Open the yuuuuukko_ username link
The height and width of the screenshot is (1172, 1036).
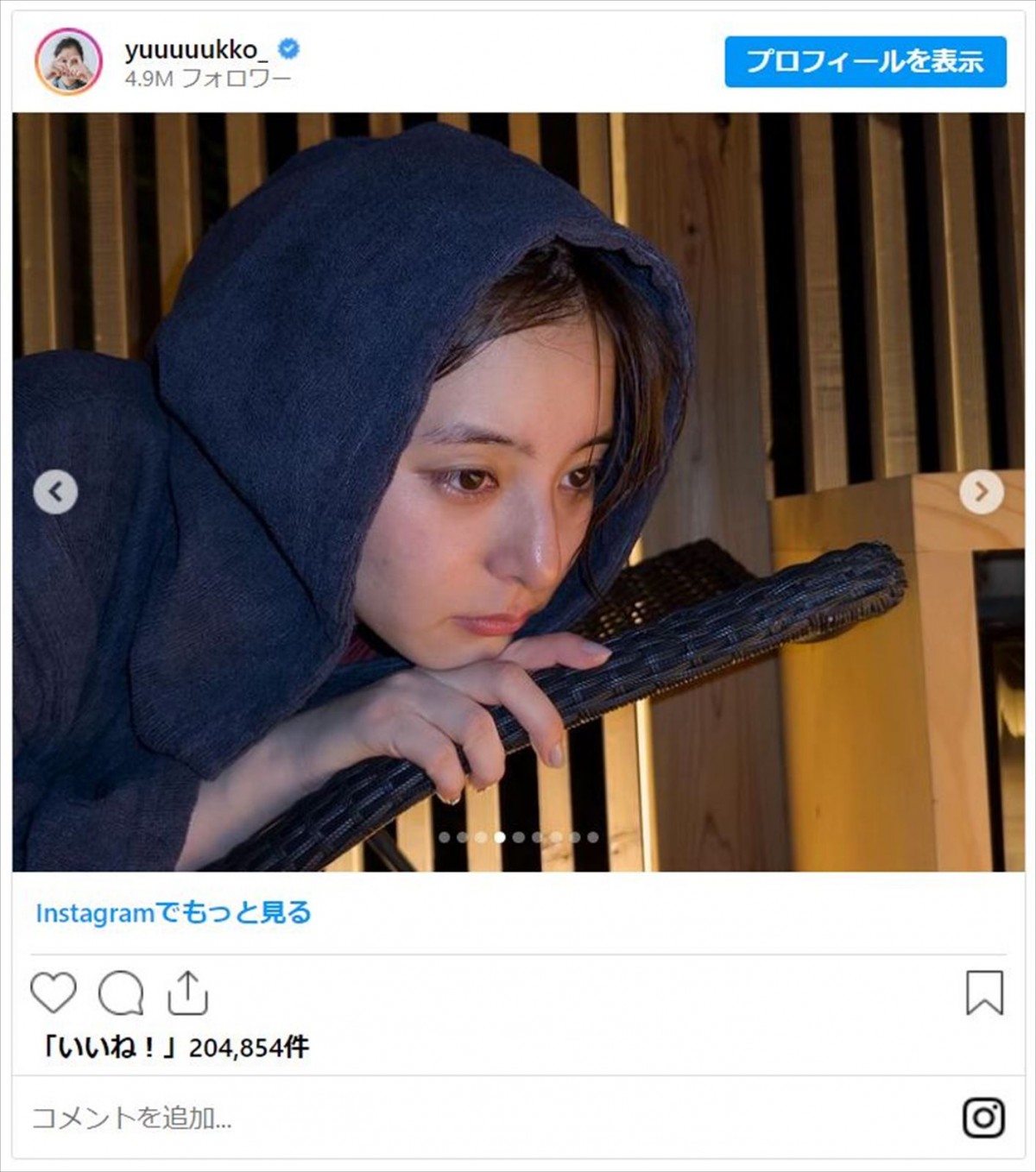pyautogui.click(x=197, y=50)
